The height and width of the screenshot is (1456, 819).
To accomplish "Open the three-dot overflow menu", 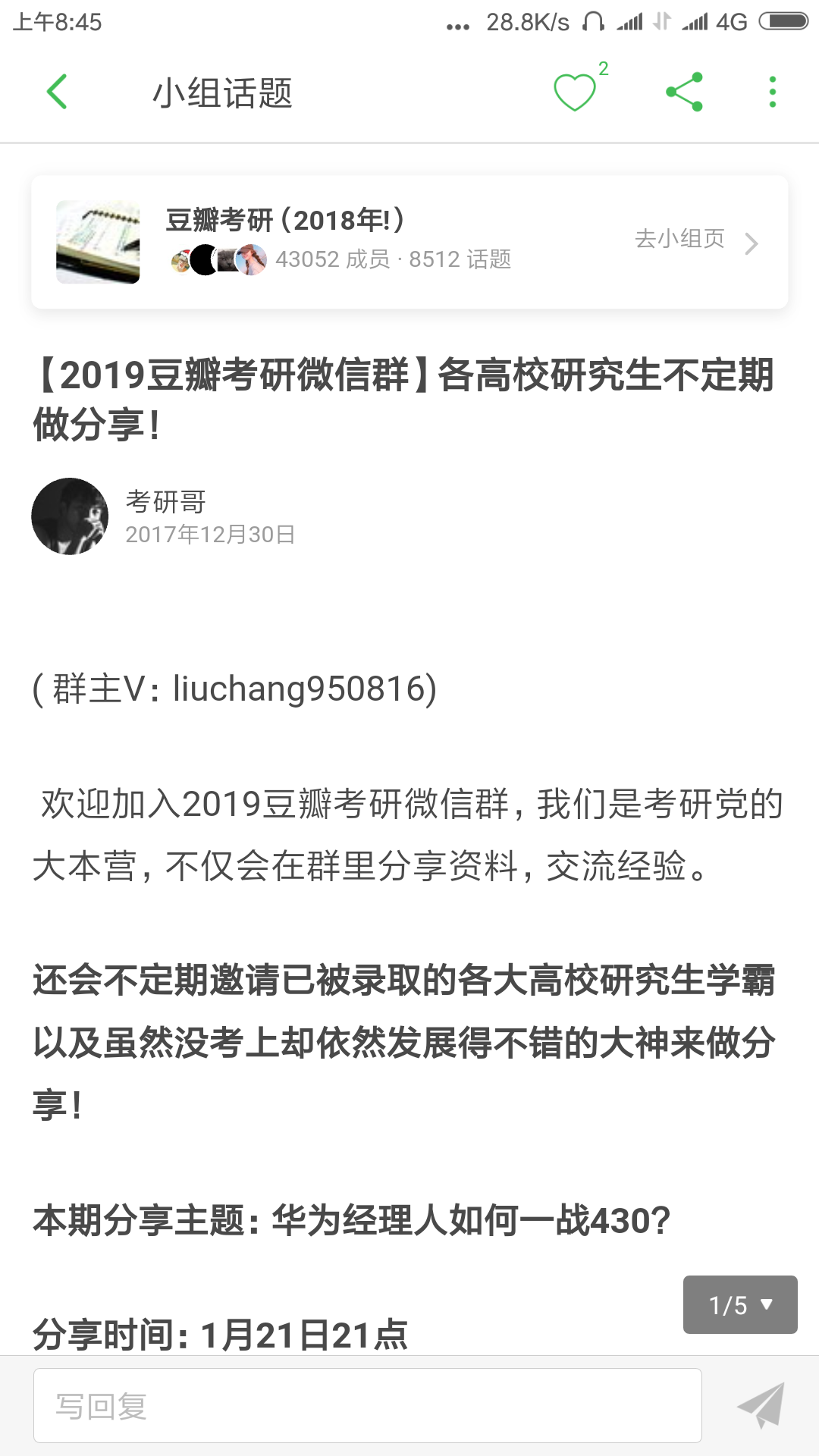I will point(772,93).
